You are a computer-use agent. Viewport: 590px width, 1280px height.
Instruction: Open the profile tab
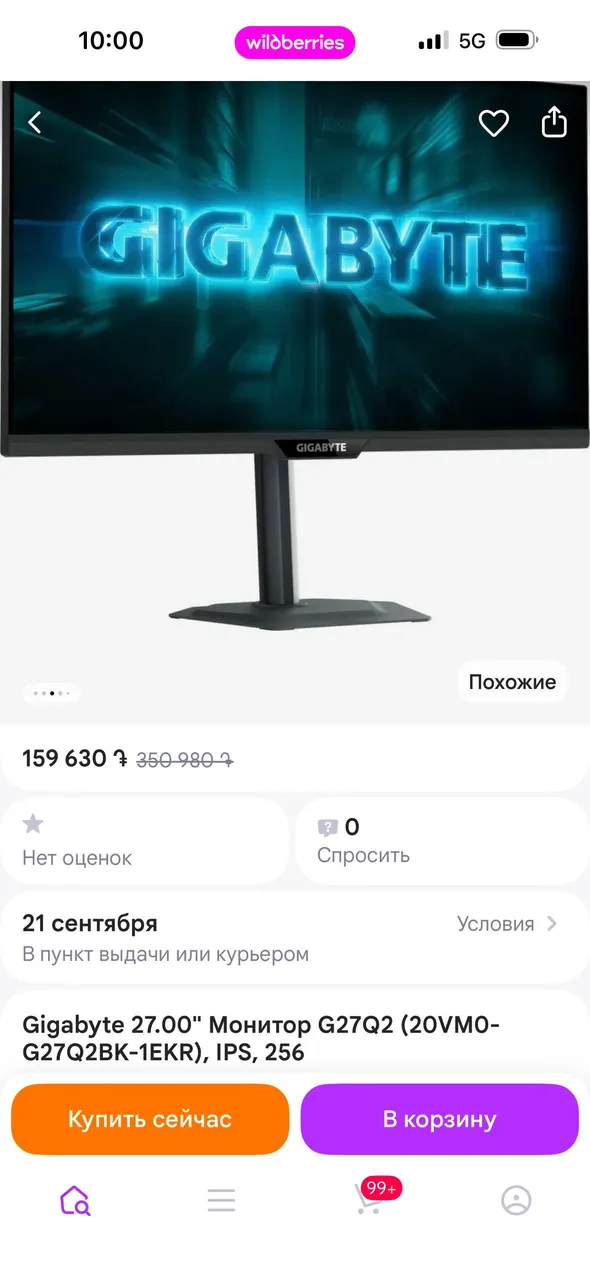[516, 1200]
